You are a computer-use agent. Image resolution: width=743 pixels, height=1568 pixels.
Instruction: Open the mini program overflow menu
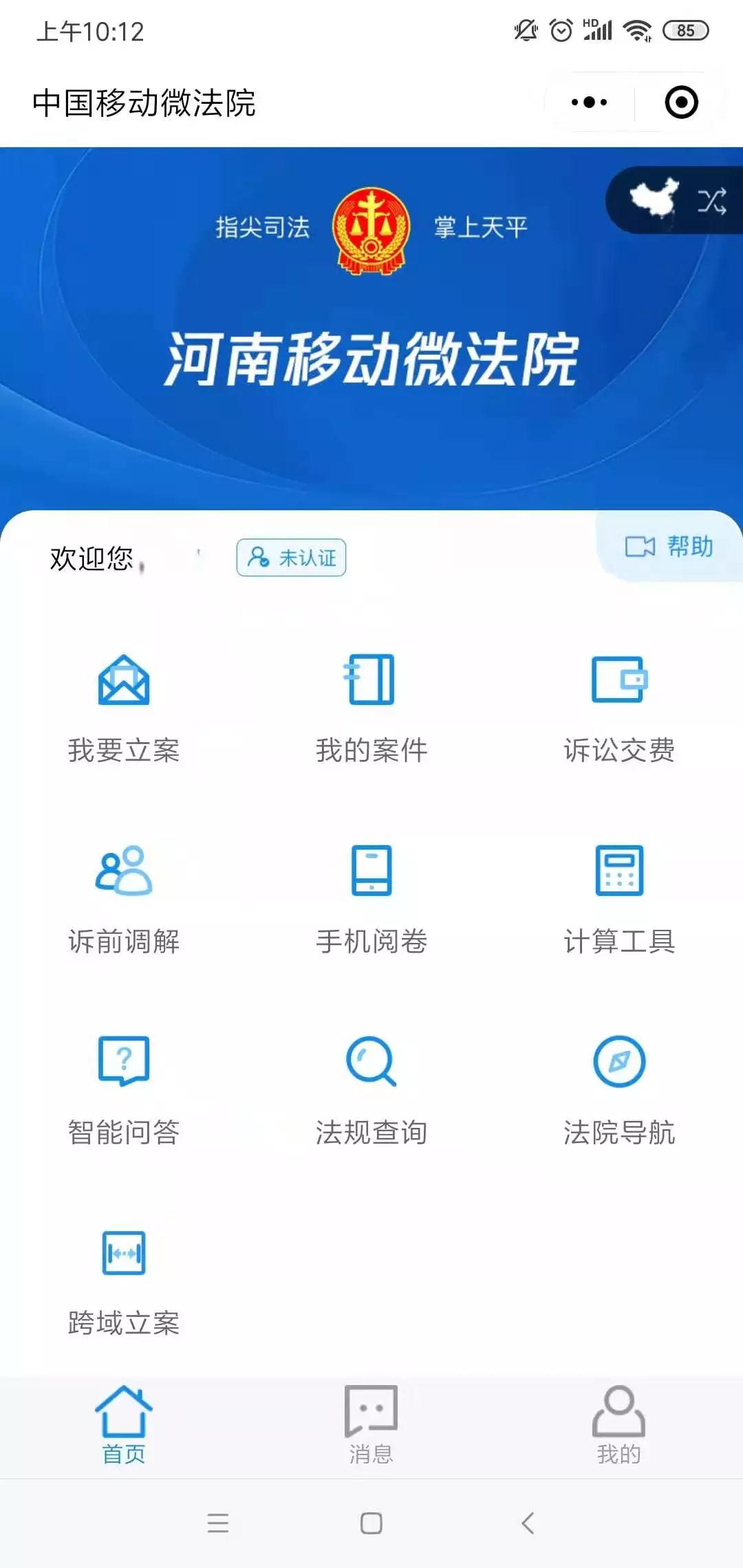(589, 102)
